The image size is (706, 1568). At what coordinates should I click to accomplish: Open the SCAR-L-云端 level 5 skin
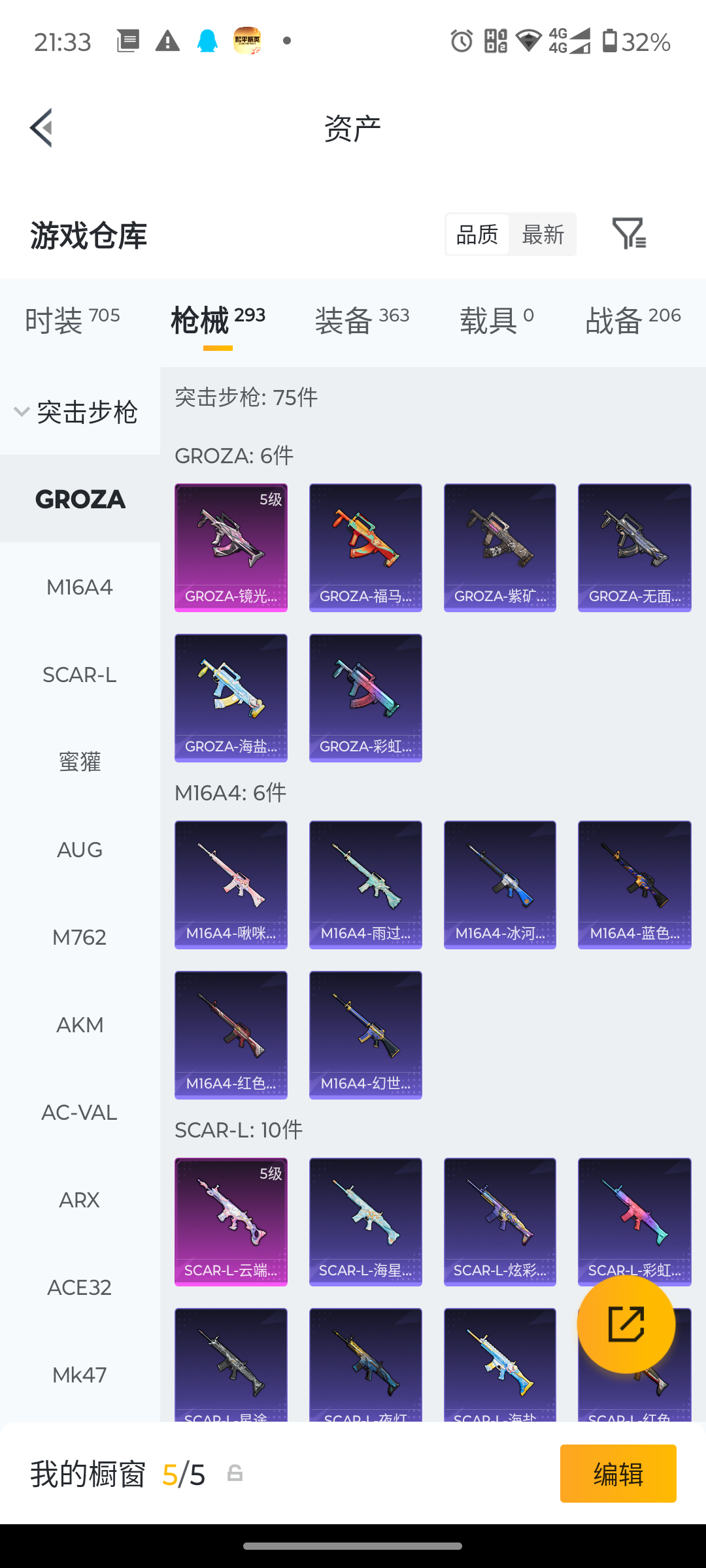click(231, 1222)
